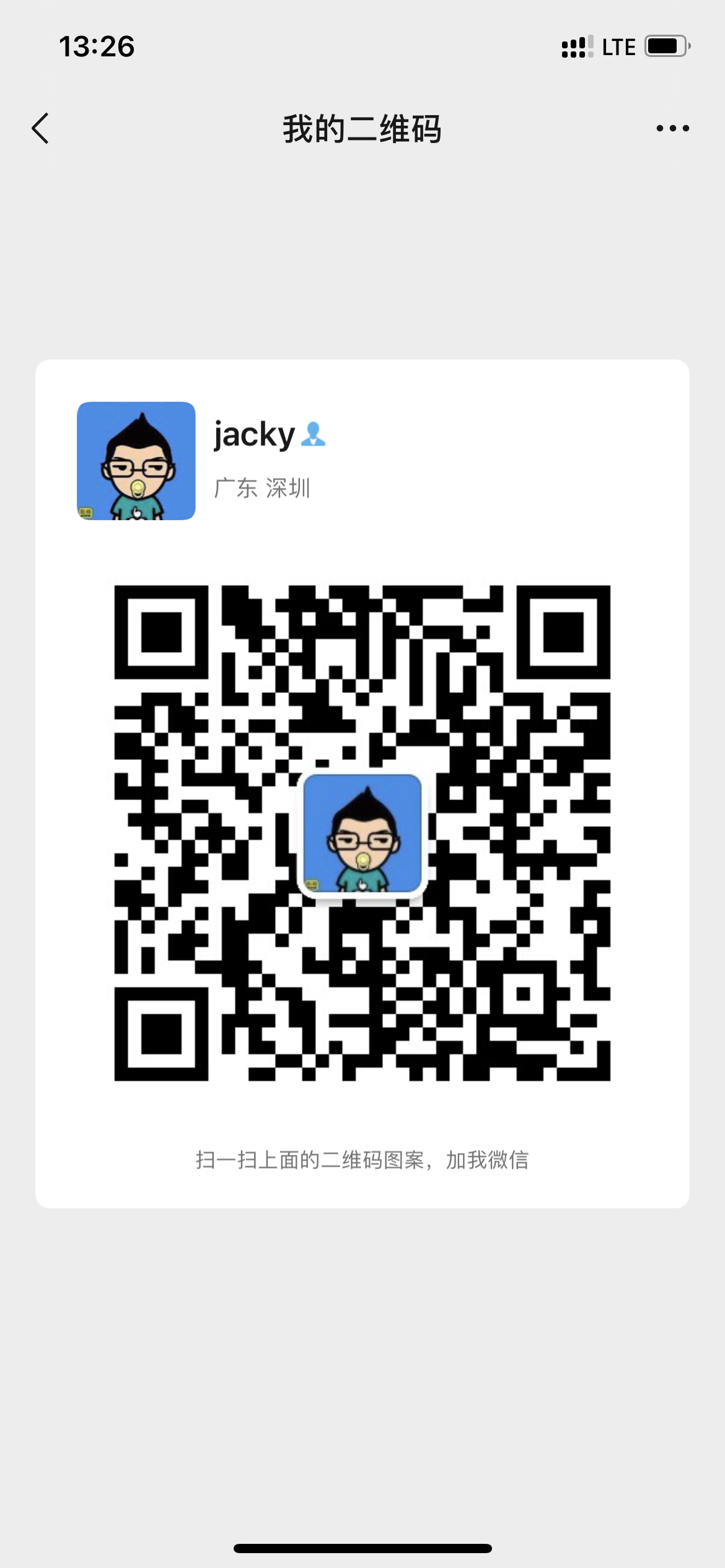Screen dimensions: 725x1568
Task: Go back from My QR Code page
Action: tap(41, 129)
